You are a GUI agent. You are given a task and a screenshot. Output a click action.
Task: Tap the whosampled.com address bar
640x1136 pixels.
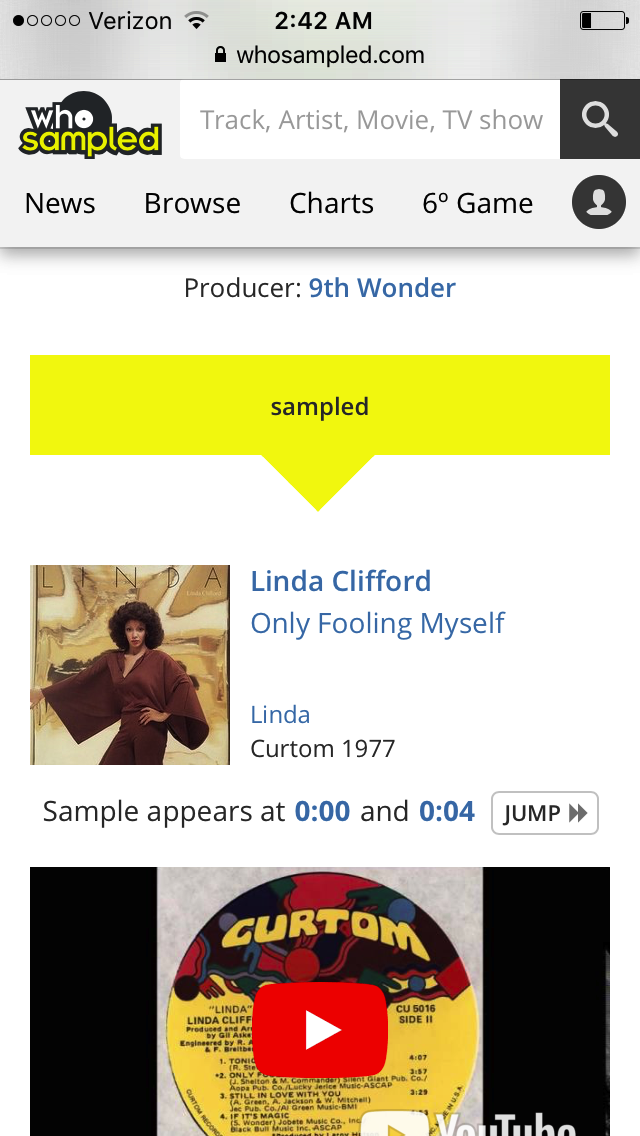320,55
